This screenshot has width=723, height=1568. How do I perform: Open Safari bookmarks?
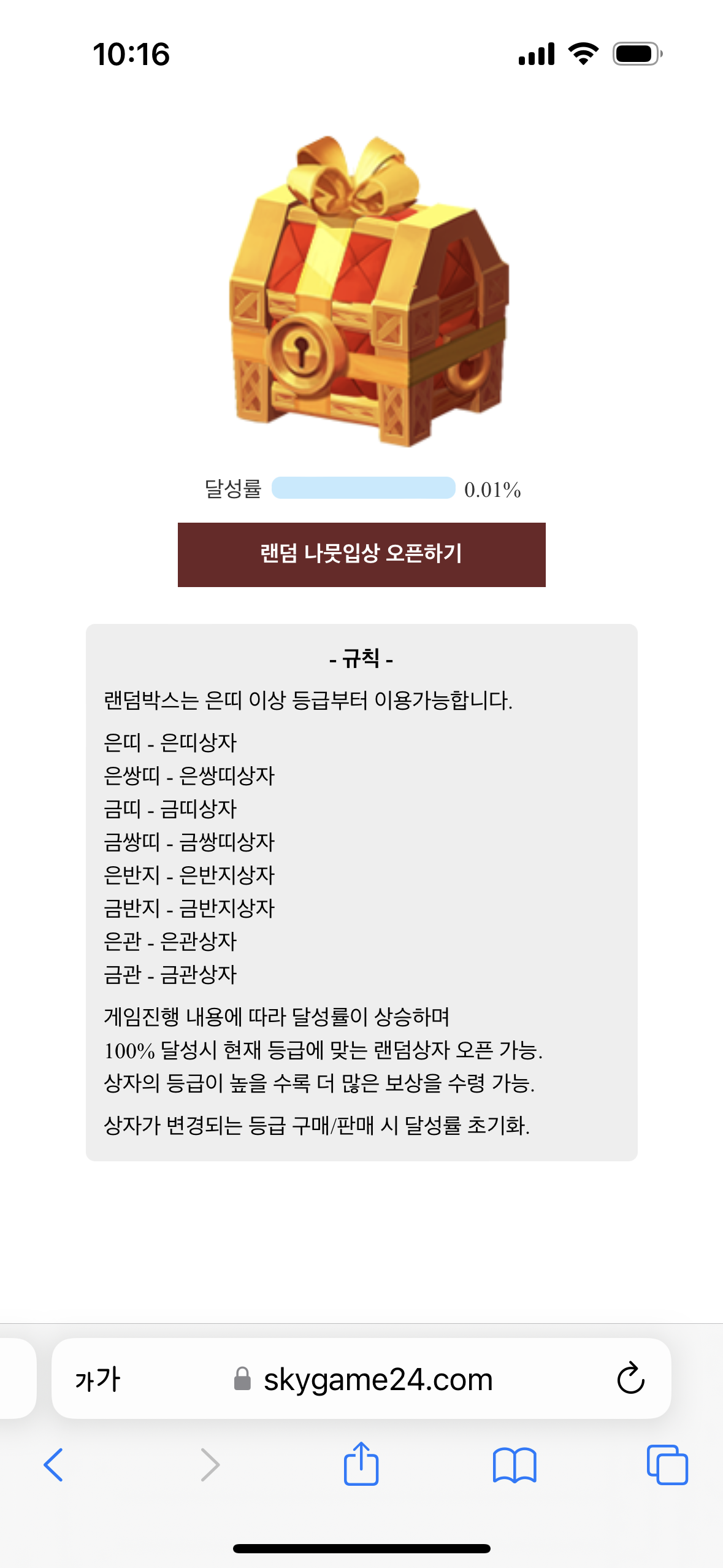[x=515, y=1466]
